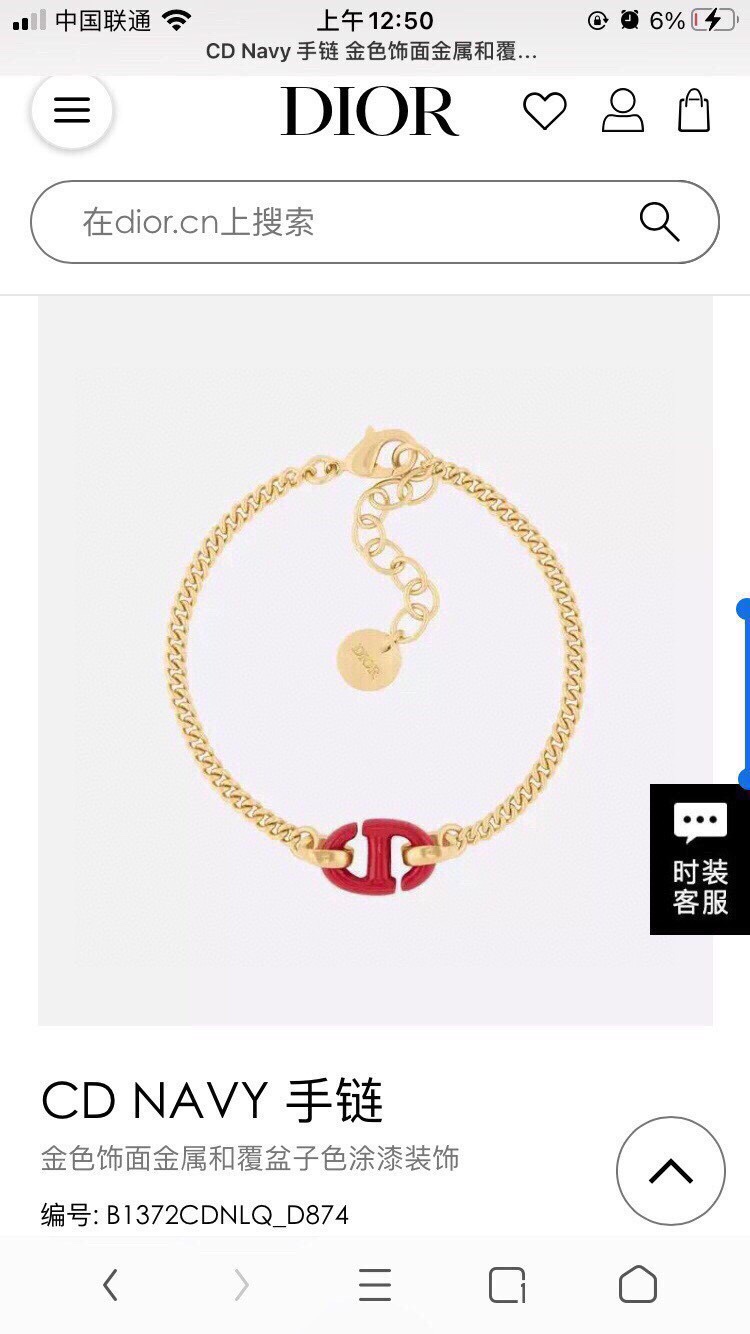Viewport: 750px width, 1334px height.
Task: Open the CD Navy bracelet product image
Action: pyautogui.click(x=375, y=660)
